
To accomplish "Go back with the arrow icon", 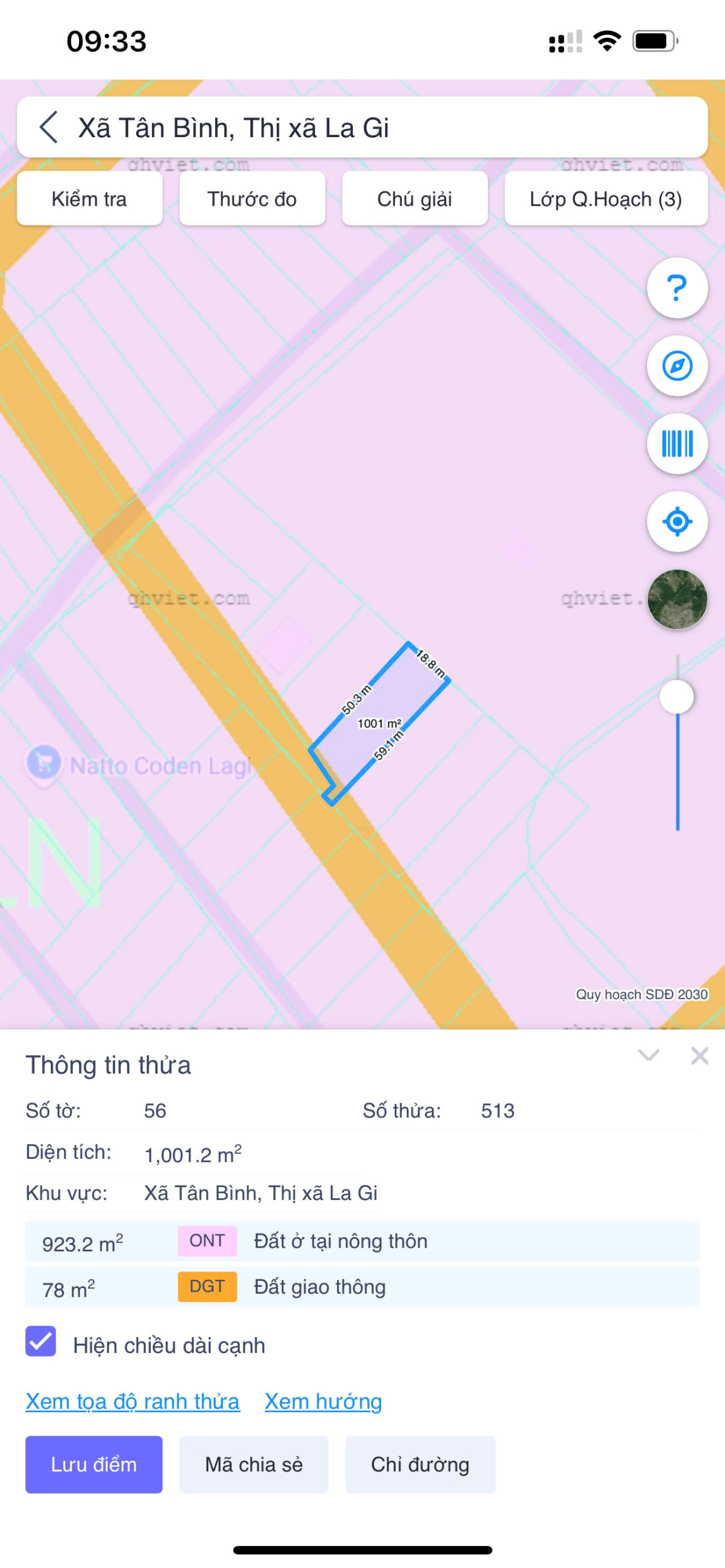I will click(x=48, y=127).
